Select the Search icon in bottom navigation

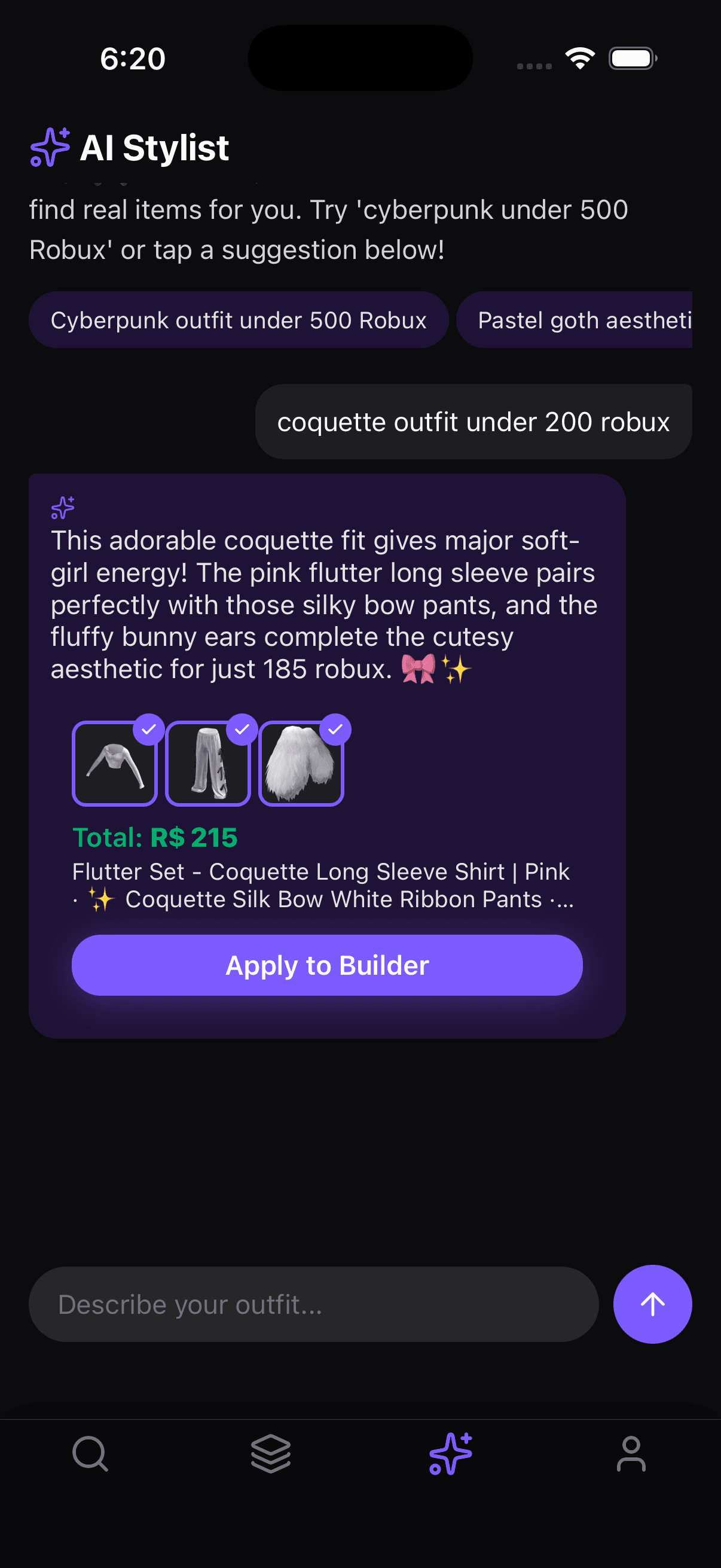click(90, 1455)
